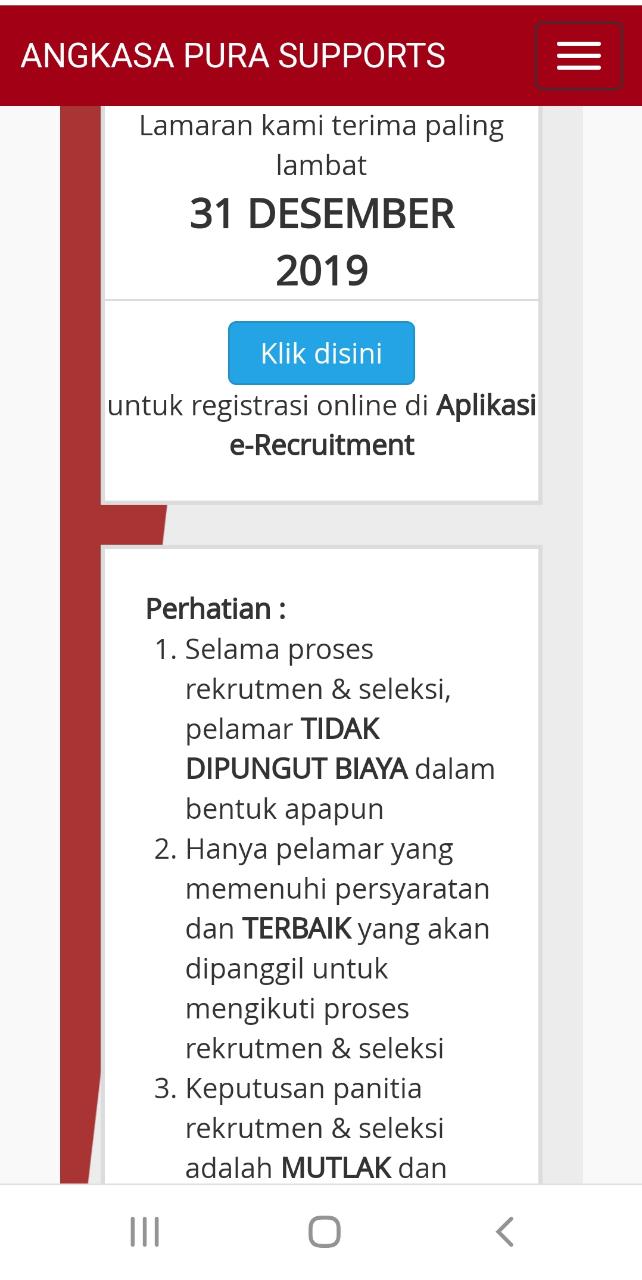
Task: Go back using the system back button
Action: (x=505, y=1232)
